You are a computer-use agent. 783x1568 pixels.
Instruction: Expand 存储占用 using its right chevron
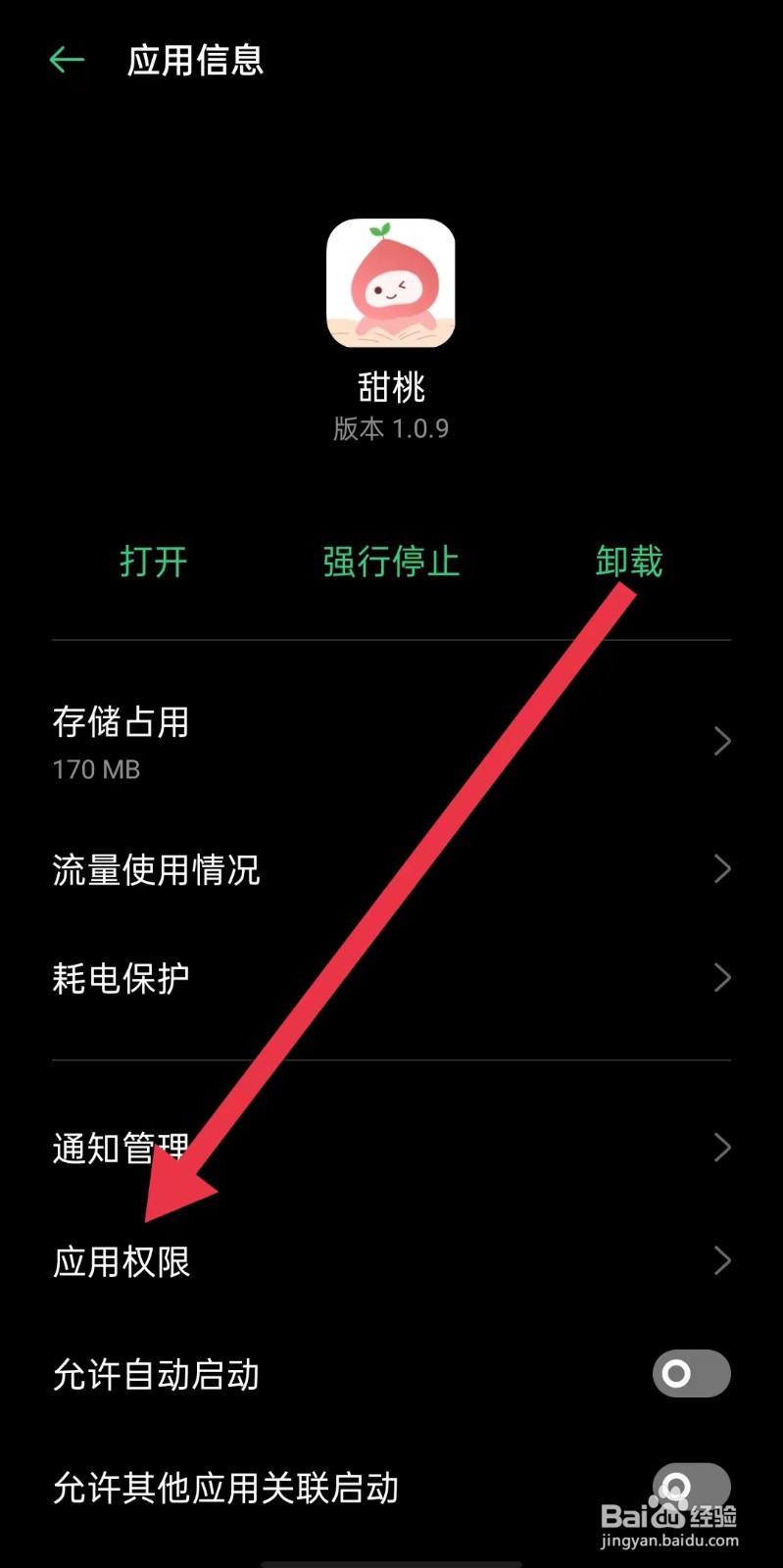pos(721,742)
